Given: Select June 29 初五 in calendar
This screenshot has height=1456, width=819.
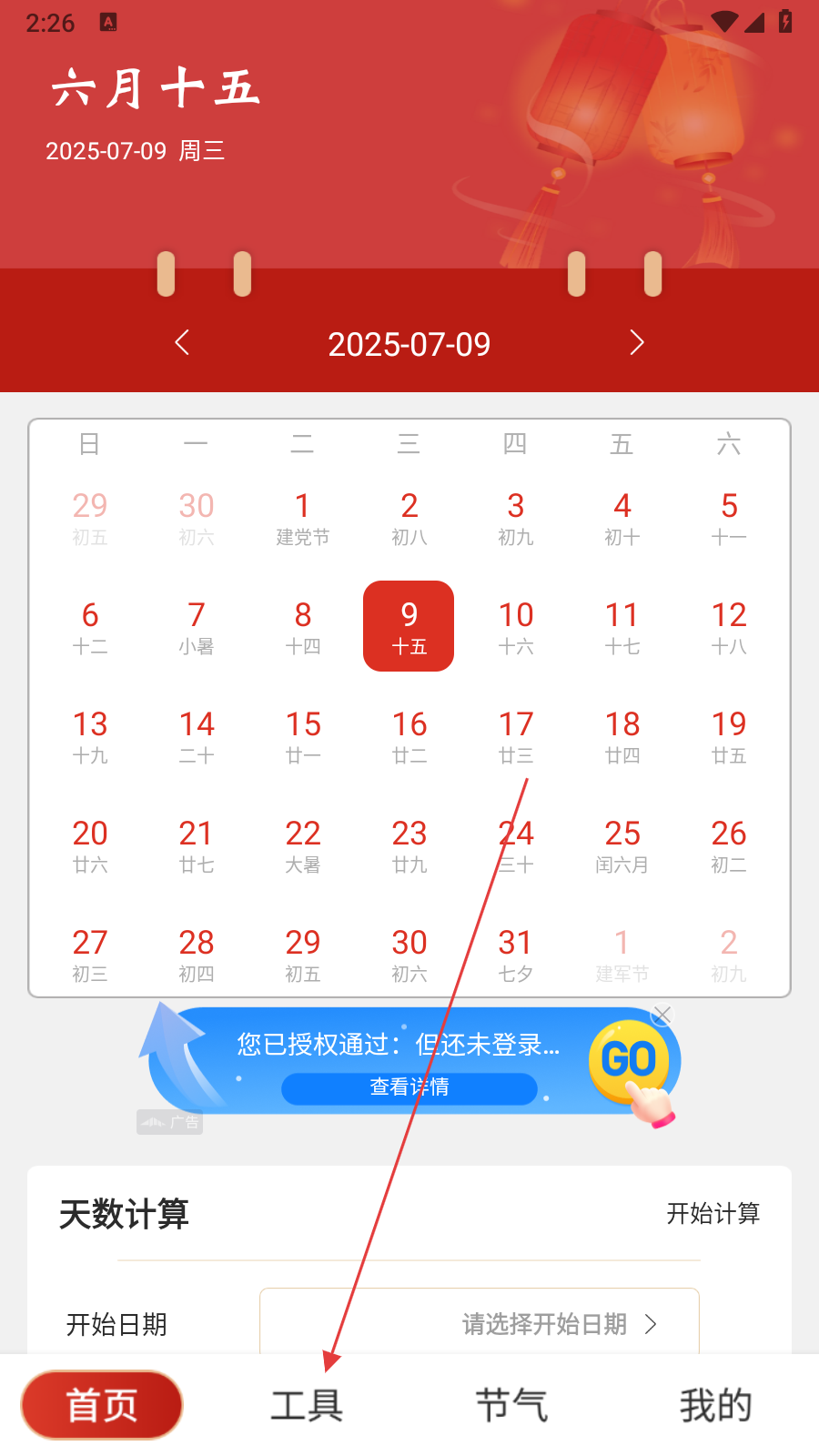Looking at the screenshot, I should pyautogui.click(x=90, y=518).
